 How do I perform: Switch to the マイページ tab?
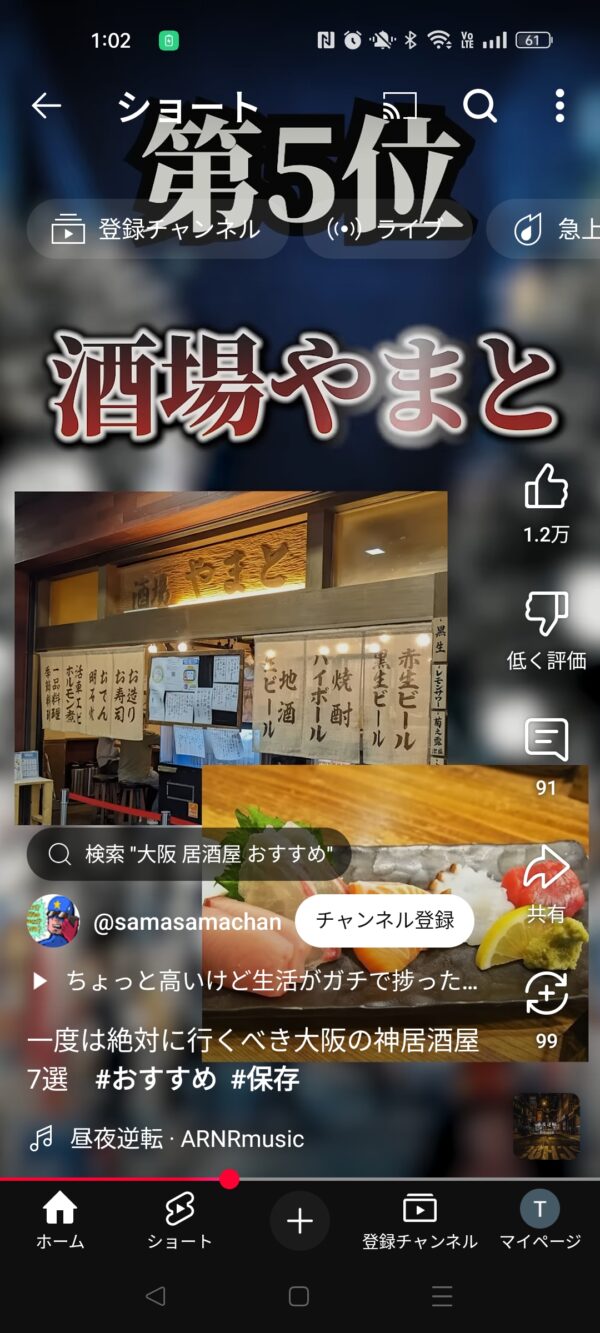click(x=540, y=1221)
